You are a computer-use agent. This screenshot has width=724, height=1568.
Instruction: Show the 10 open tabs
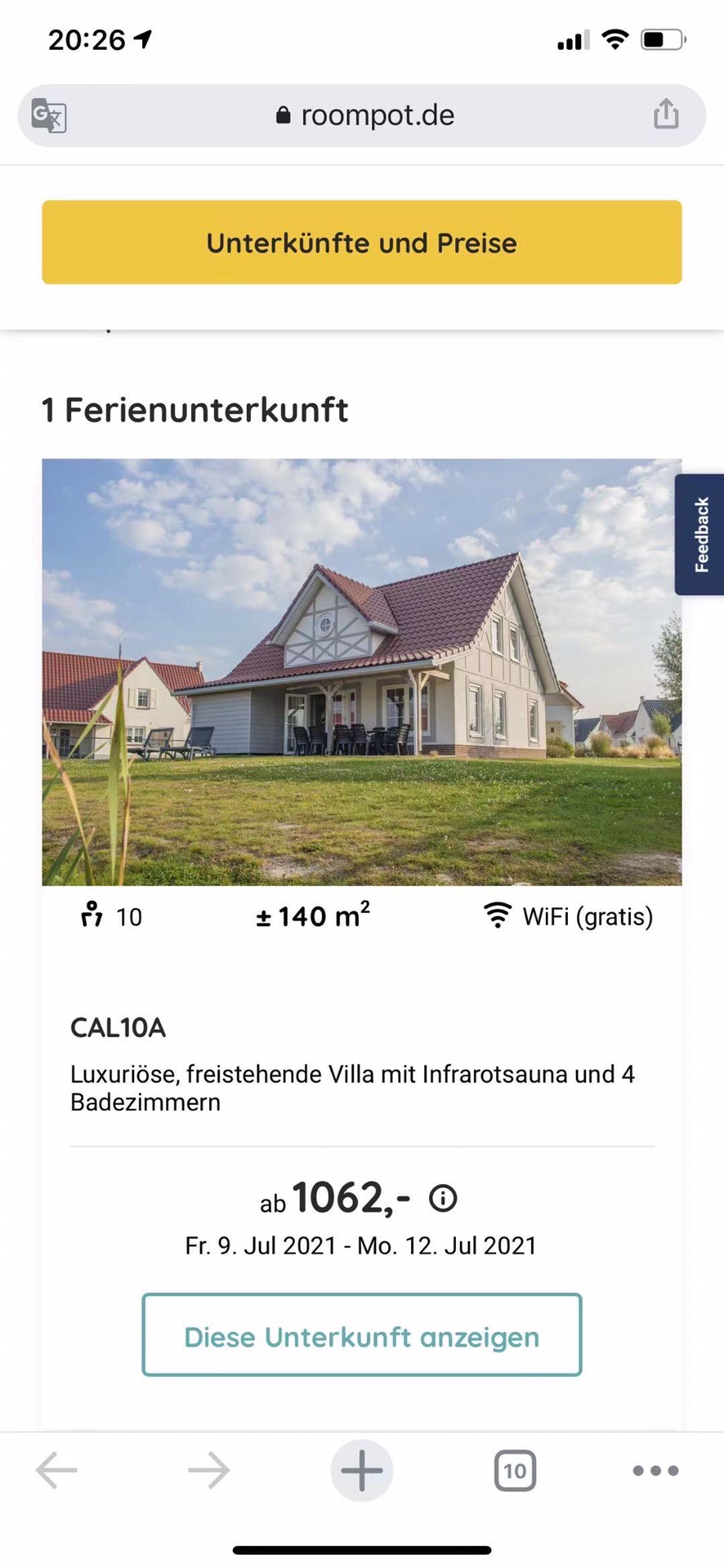[x=515, y=1471]
